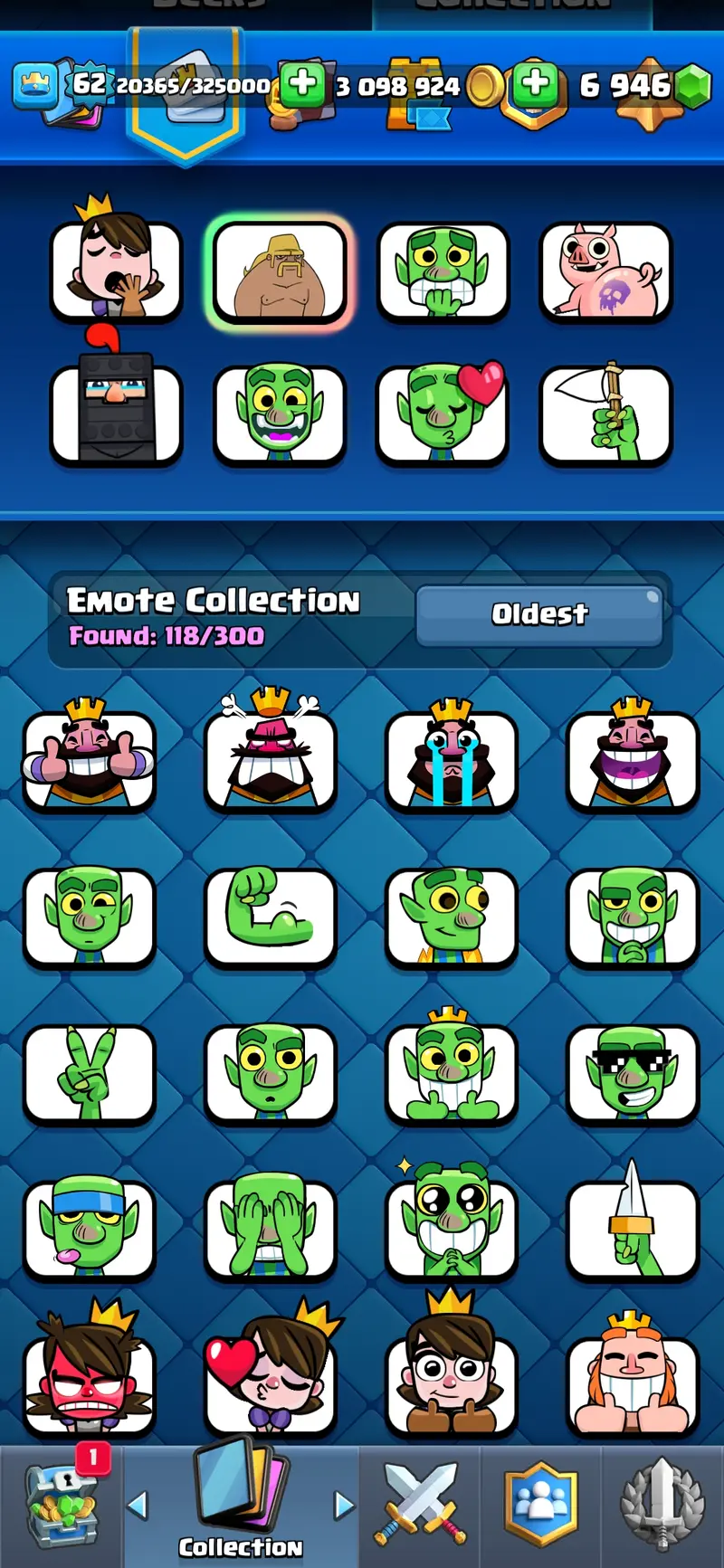
Task: Select the pig with skull tattoo emote
Action: click(605, 271)
